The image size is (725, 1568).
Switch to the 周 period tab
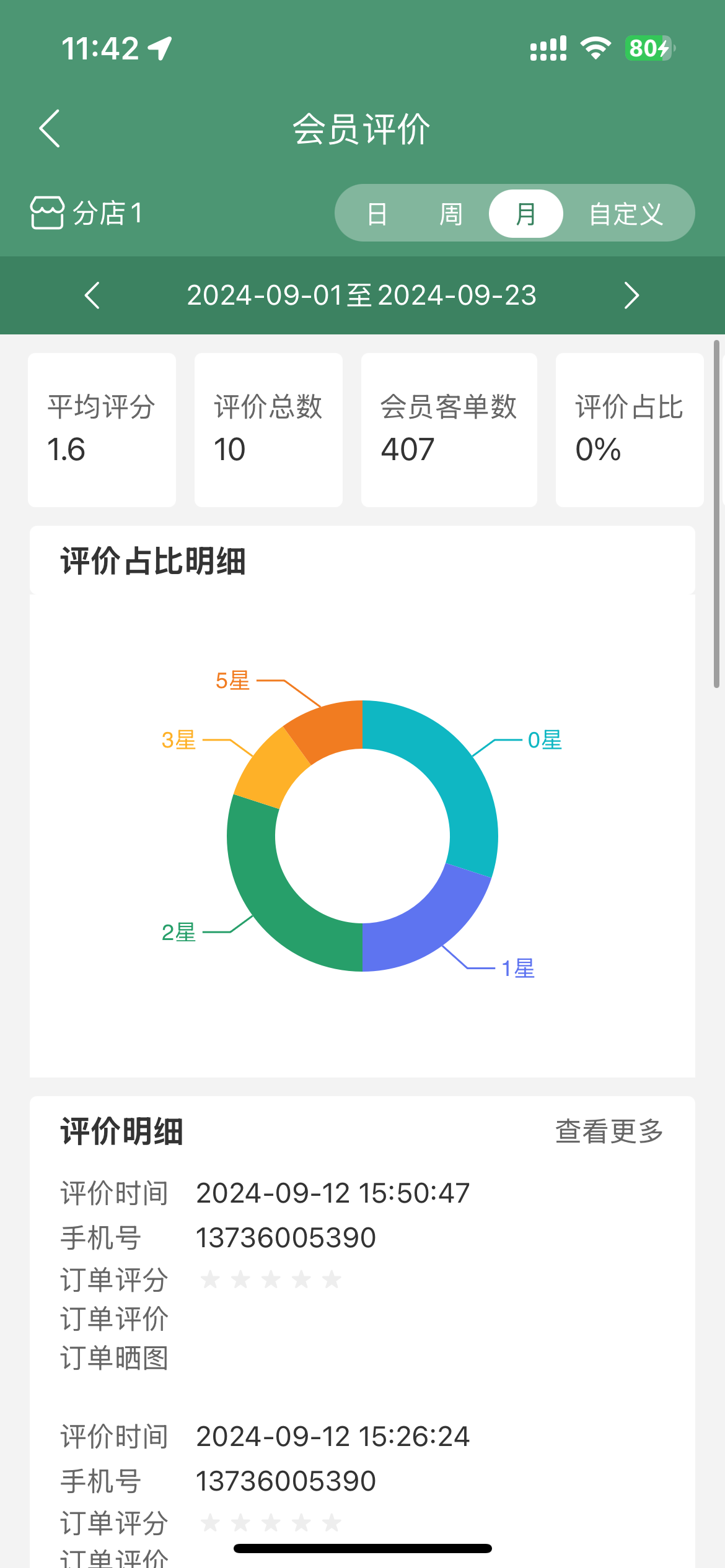click(451, 214)
